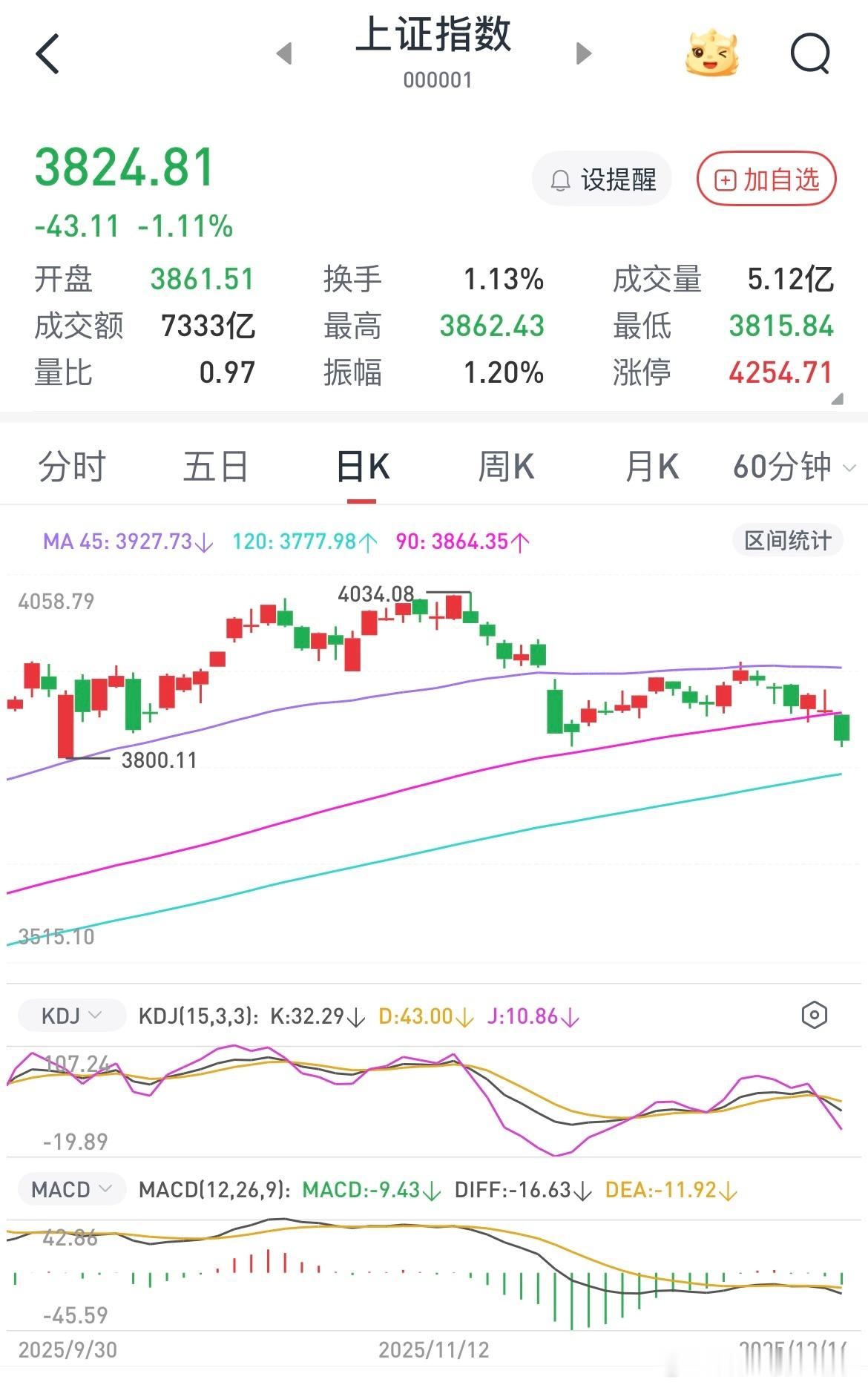The width and height of the screenshot is (868, 1385).
Task: Switch to the 月K tab
Action: click(651, 467)
